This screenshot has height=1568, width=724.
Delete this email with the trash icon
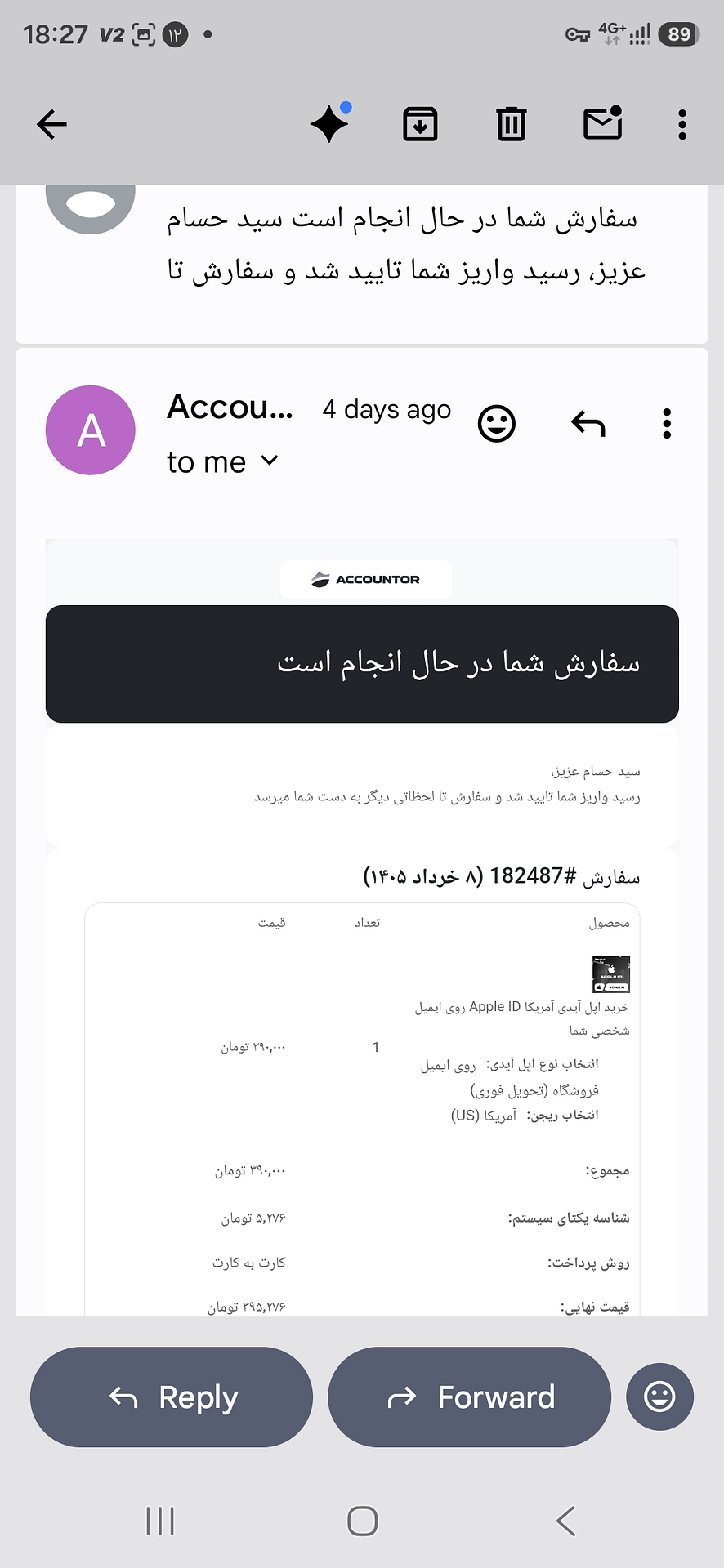coord(512,125)
